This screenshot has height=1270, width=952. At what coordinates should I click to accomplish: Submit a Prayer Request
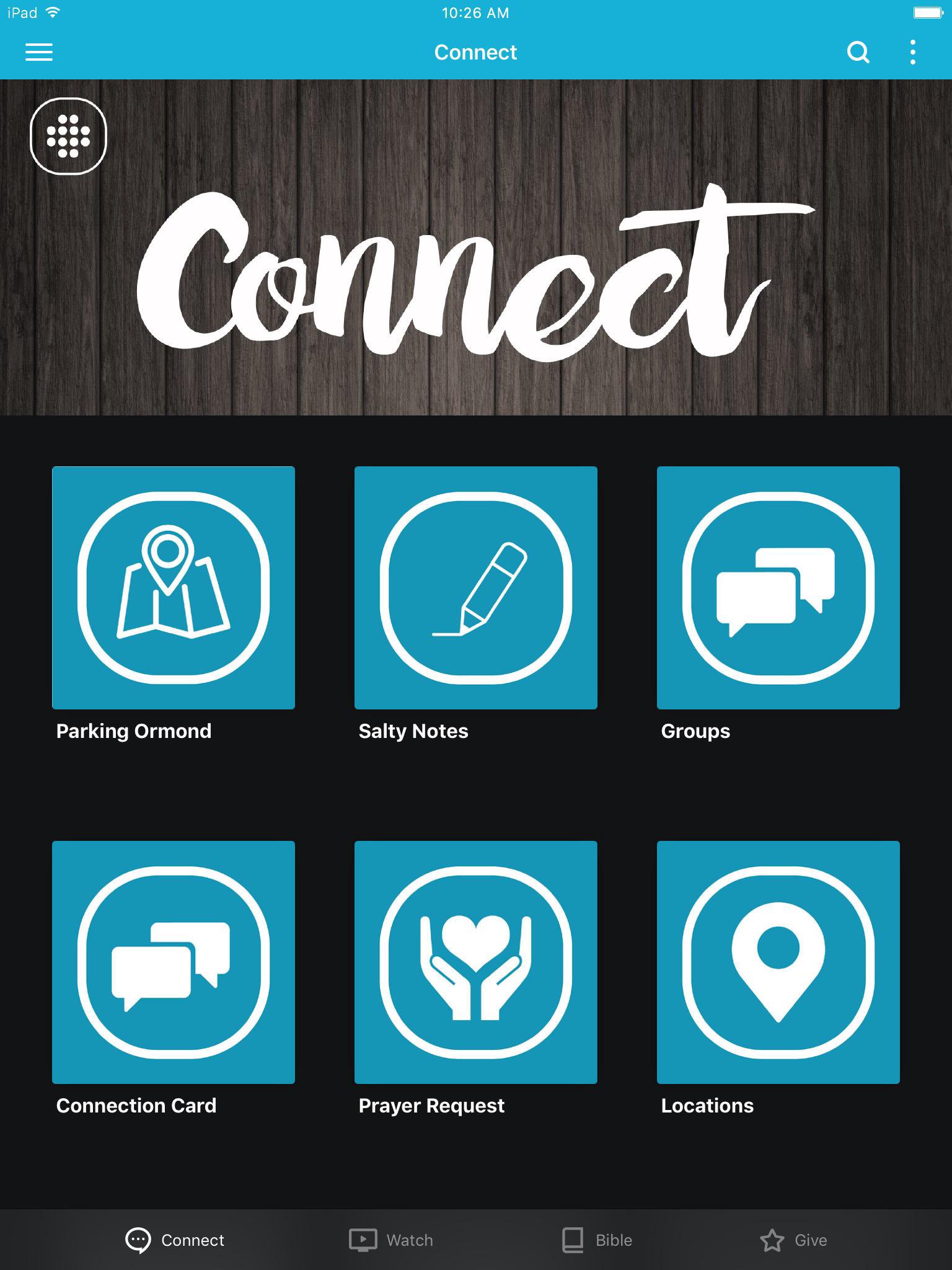pyautogui.click(x=476, y=962)
